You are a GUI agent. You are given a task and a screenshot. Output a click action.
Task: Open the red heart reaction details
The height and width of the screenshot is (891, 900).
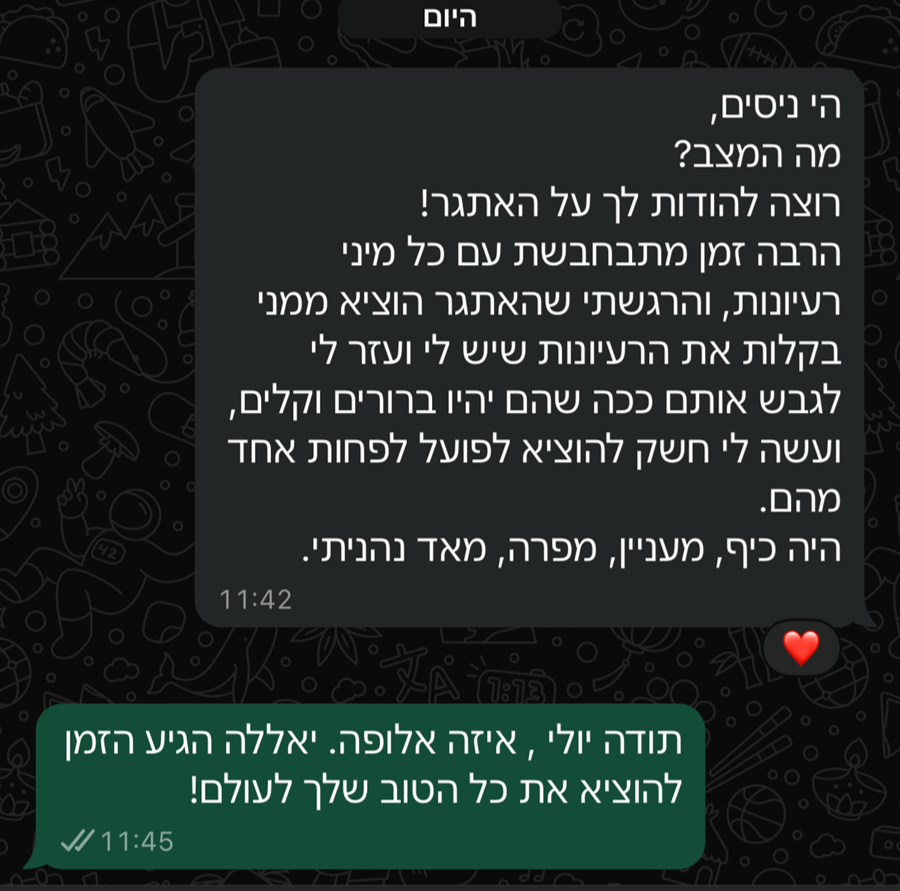(801, 648)
